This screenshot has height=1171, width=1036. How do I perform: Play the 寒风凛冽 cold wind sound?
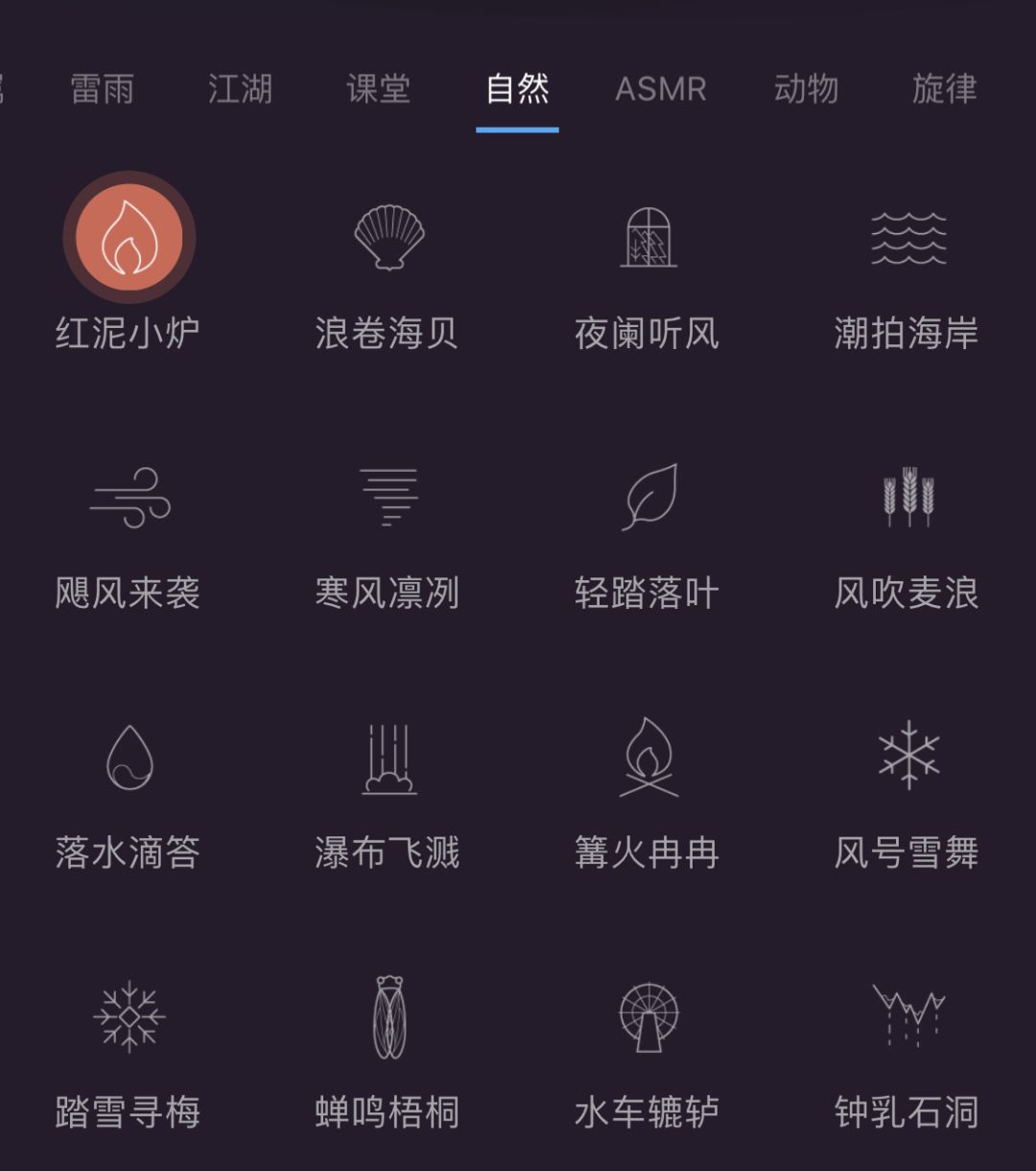[387, 497]
